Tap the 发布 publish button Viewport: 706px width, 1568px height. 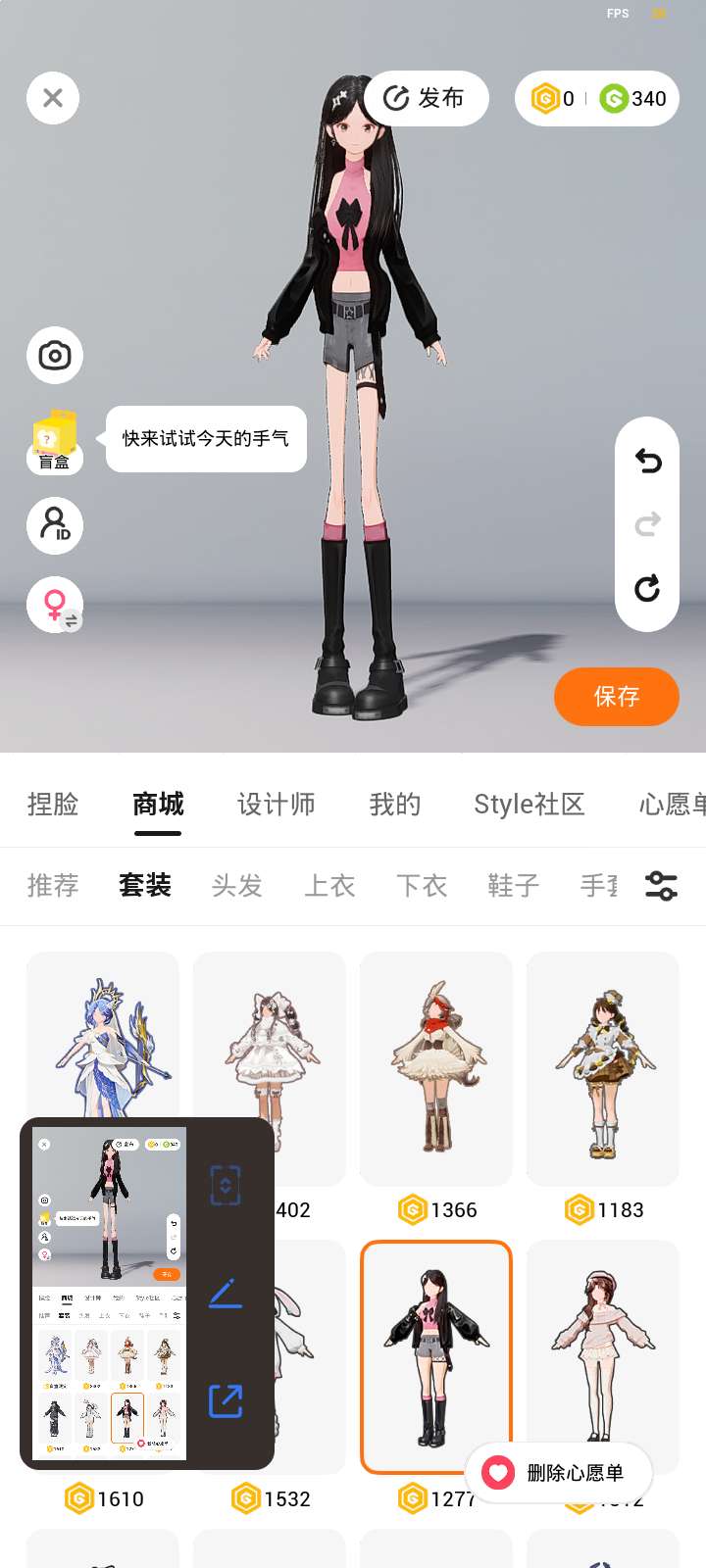coord(426,98)
